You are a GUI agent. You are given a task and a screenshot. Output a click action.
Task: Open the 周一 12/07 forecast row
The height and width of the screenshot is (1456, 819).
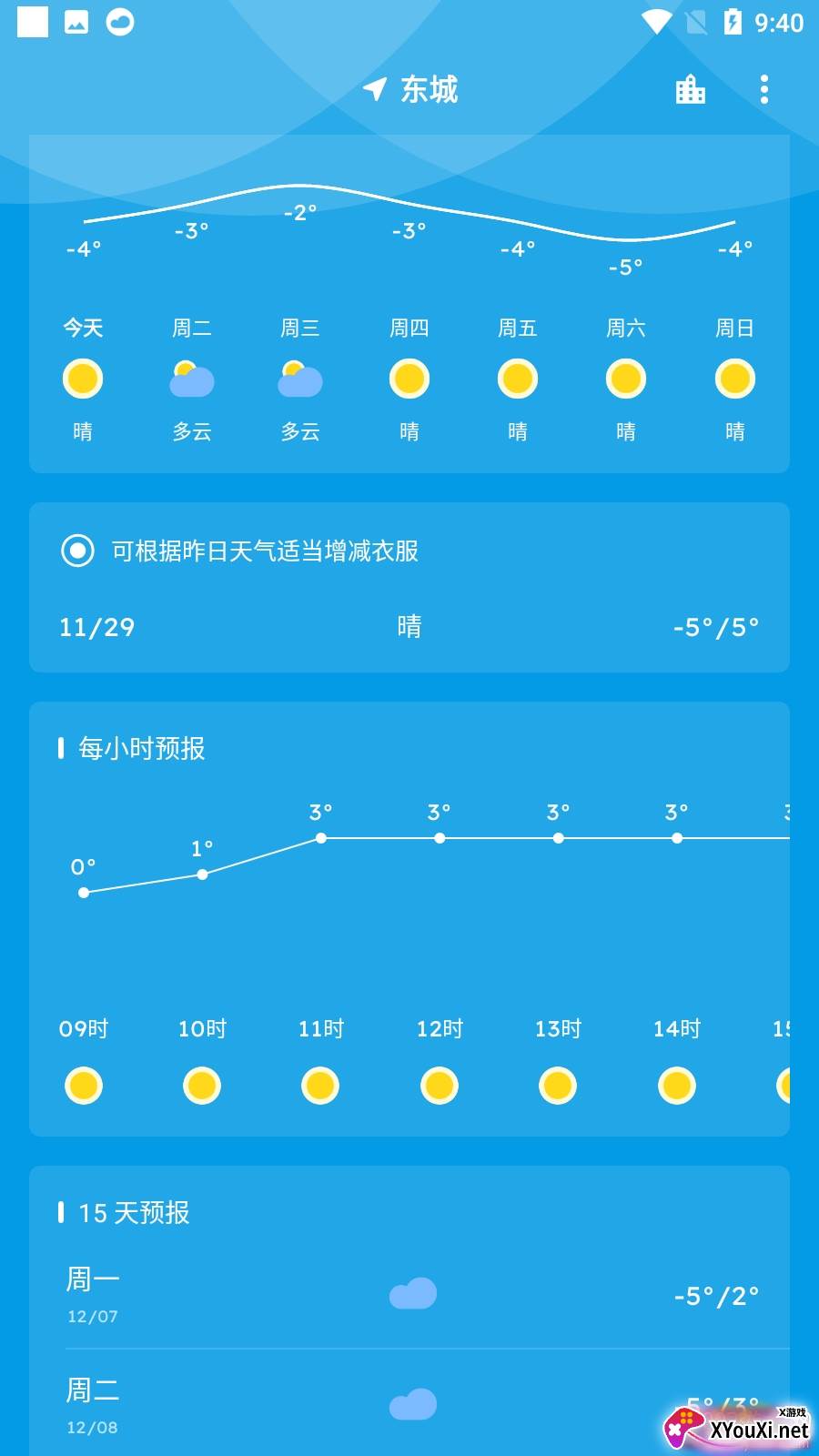coord(409,1295)
